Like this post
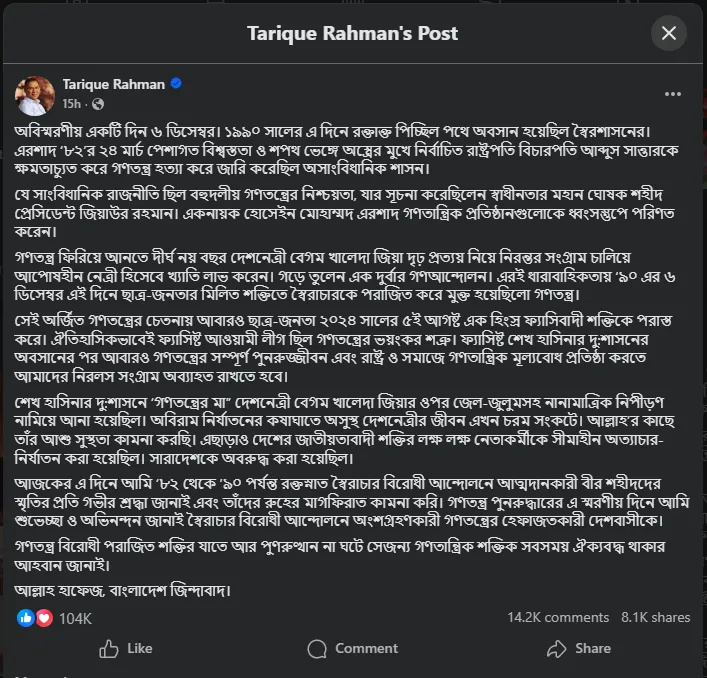707x678 pixels. click(x=126, y=649)
